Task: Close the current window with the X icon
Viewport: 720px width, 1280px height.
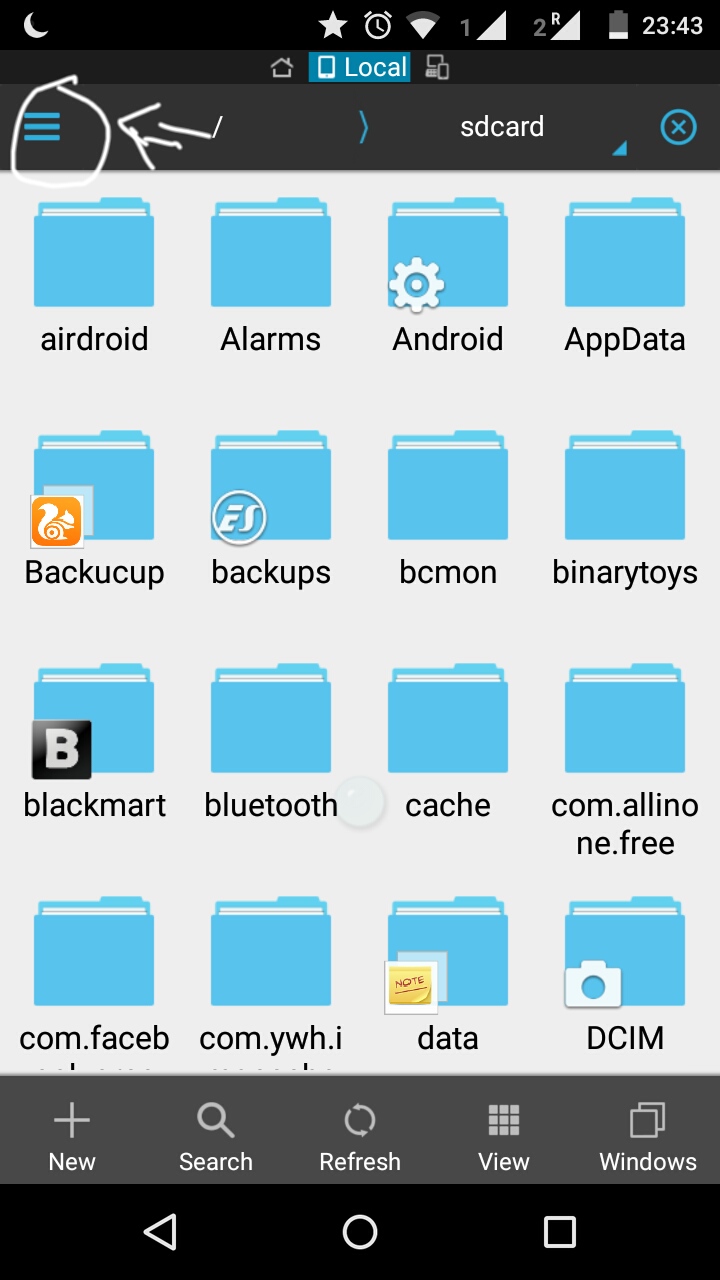Action: (678, 127)
